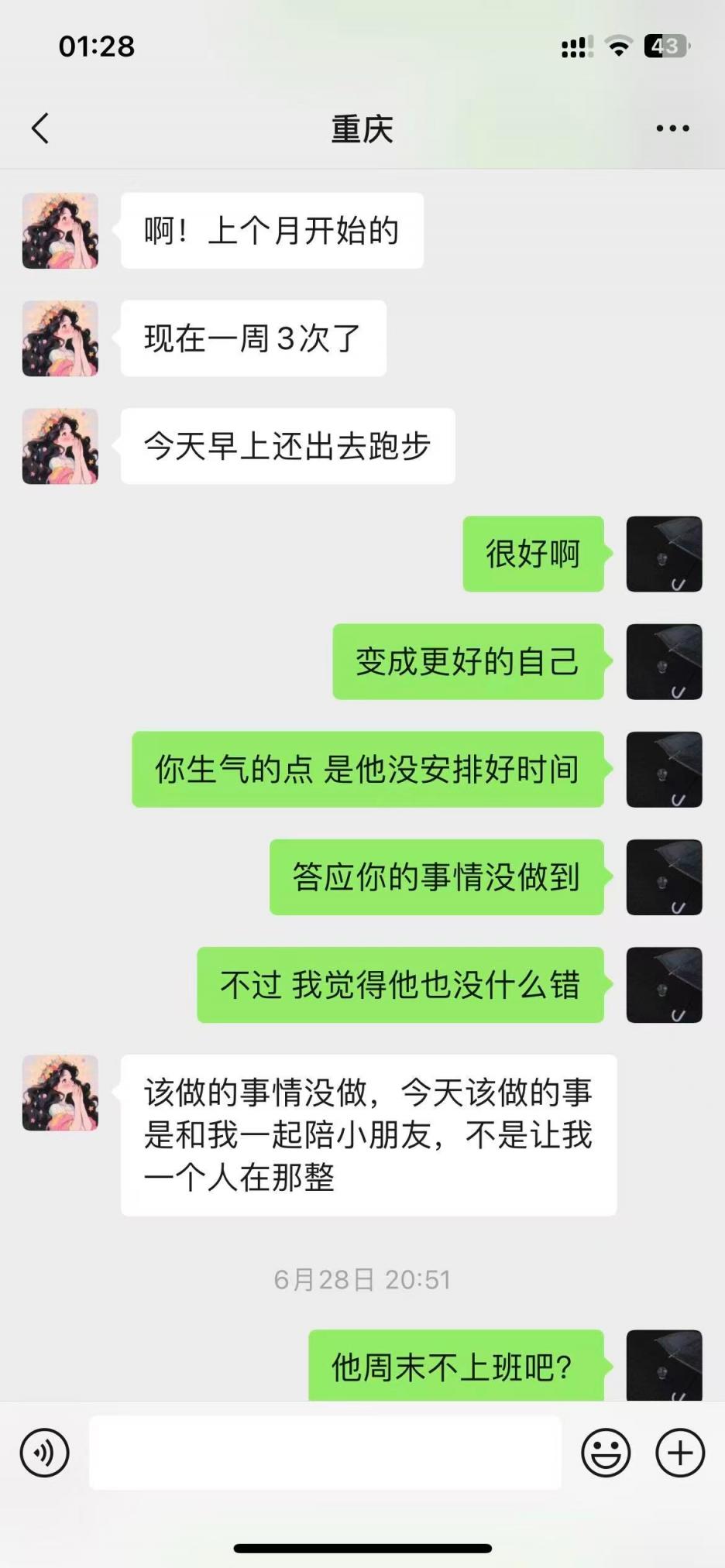Switch to voice message input
Image resolution: width=725 pixels, height=1568 pixels.
(x=45, y=1453)
